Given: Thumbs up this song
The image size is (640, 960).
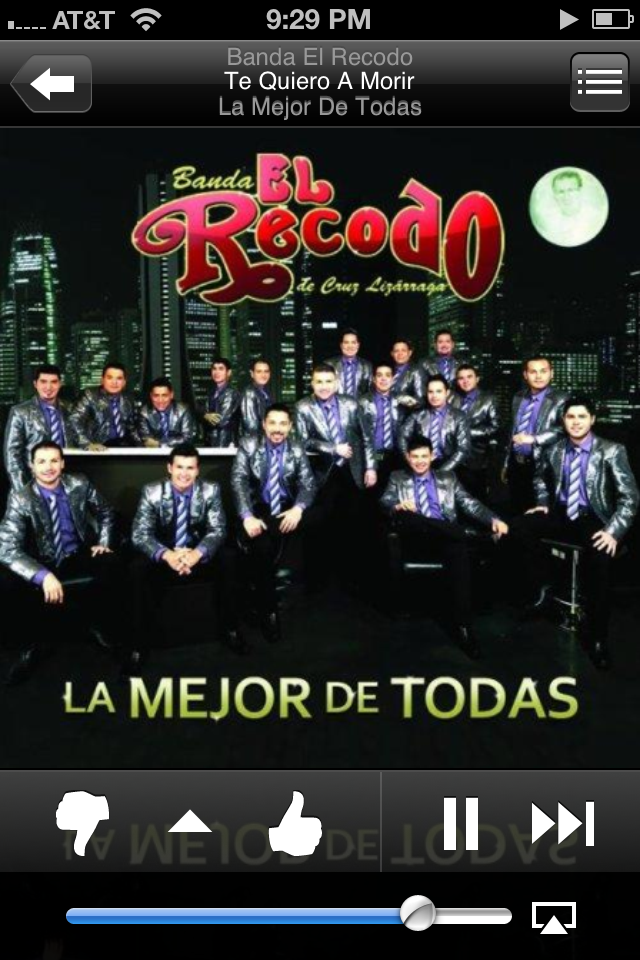Looking at the screenshot, I should [x=294, y=822].
